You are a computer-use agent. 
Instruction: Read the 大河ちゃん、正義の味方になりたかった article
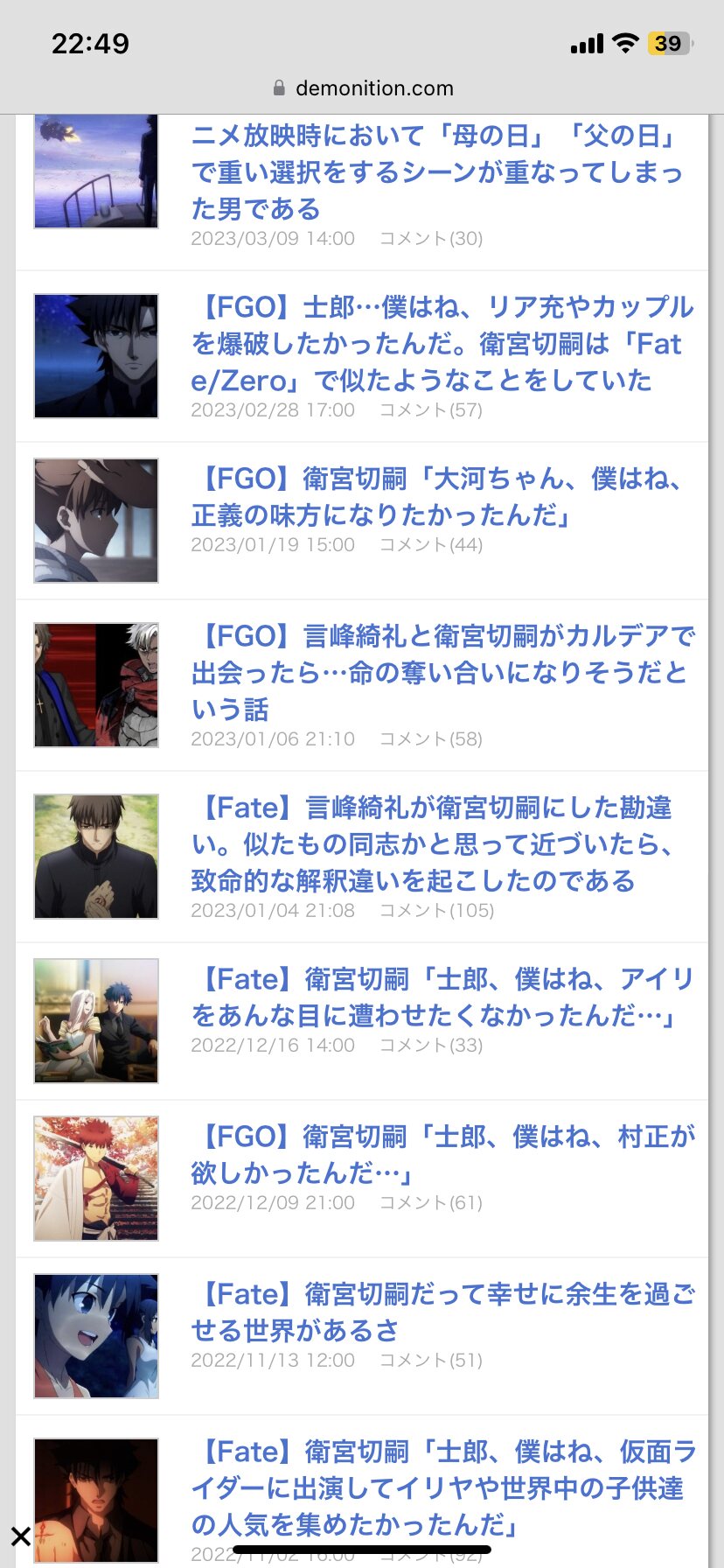(435, 496)
